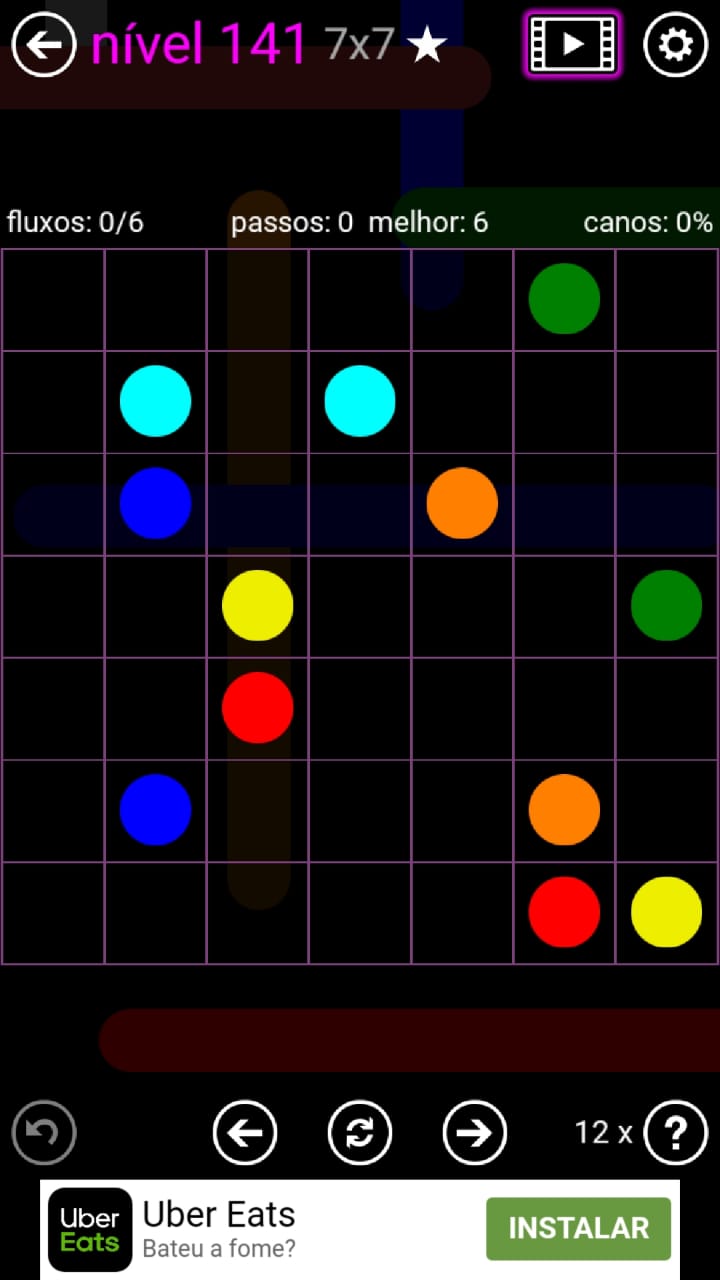Go to the previous level
The width and height of the screenshot is (720, 1280).
coord(245,1133)
